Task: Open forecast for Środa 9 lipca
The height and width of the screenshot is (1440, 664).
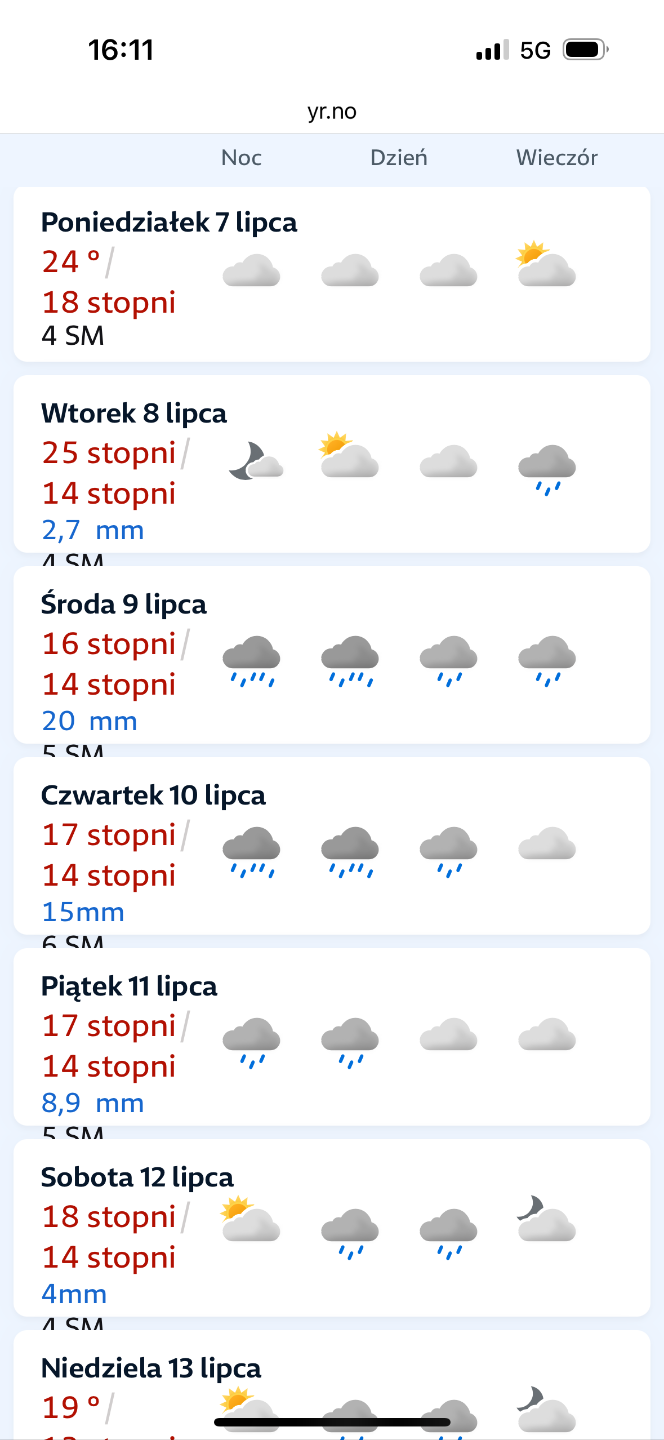Action: 330,655
